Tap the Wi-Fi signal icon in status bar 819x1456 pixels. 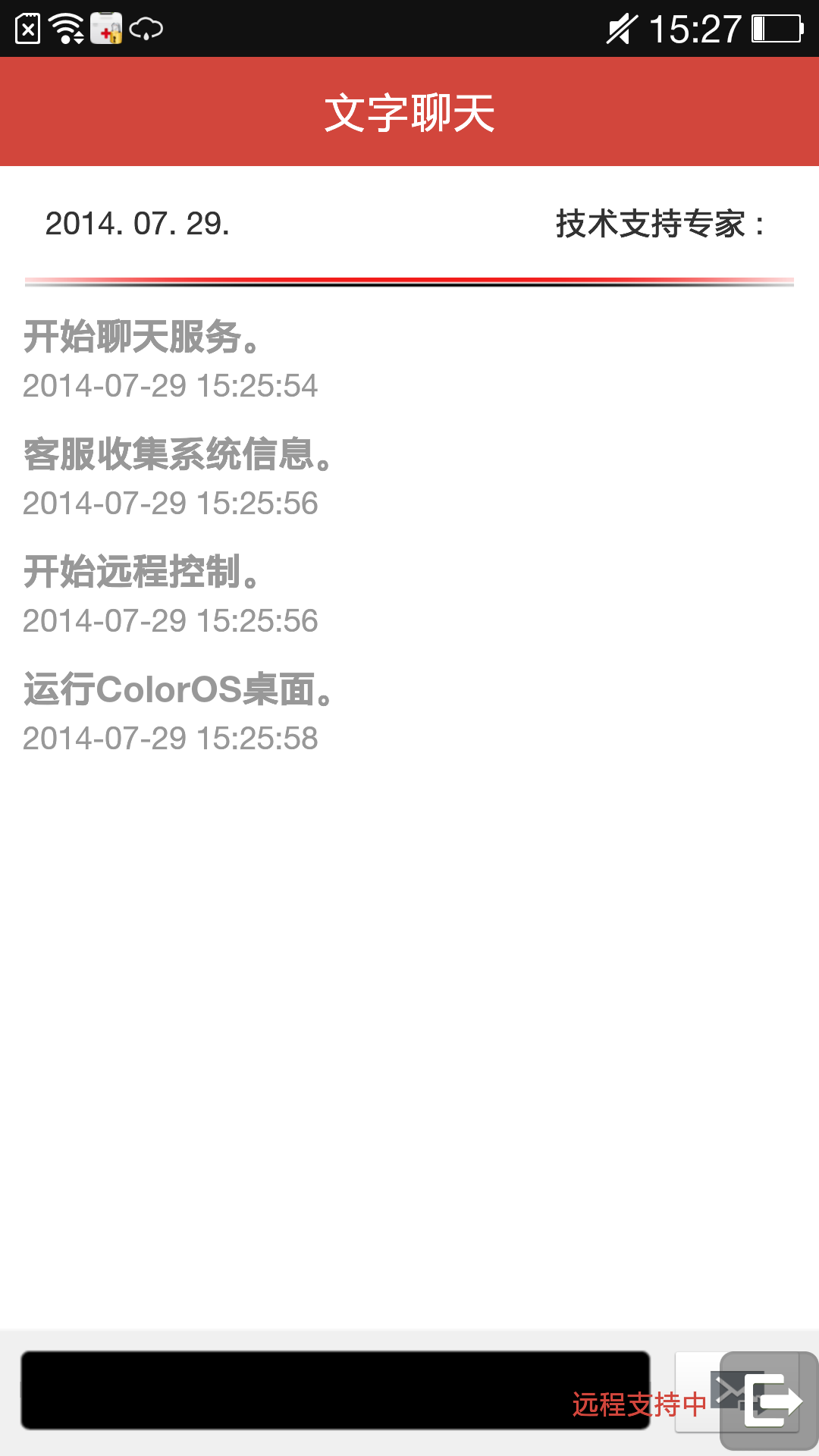(64, 29)
